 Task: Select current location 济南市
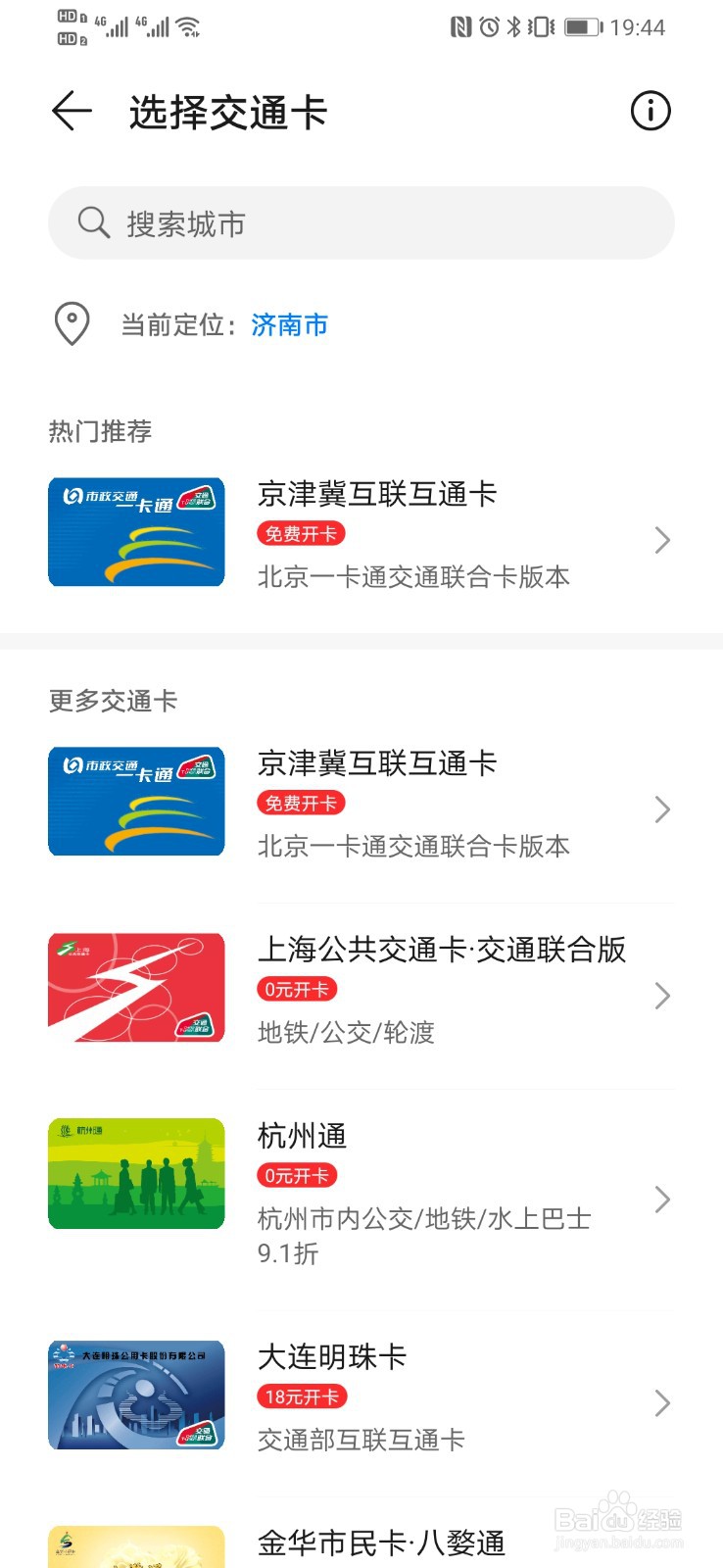point(289,325)
